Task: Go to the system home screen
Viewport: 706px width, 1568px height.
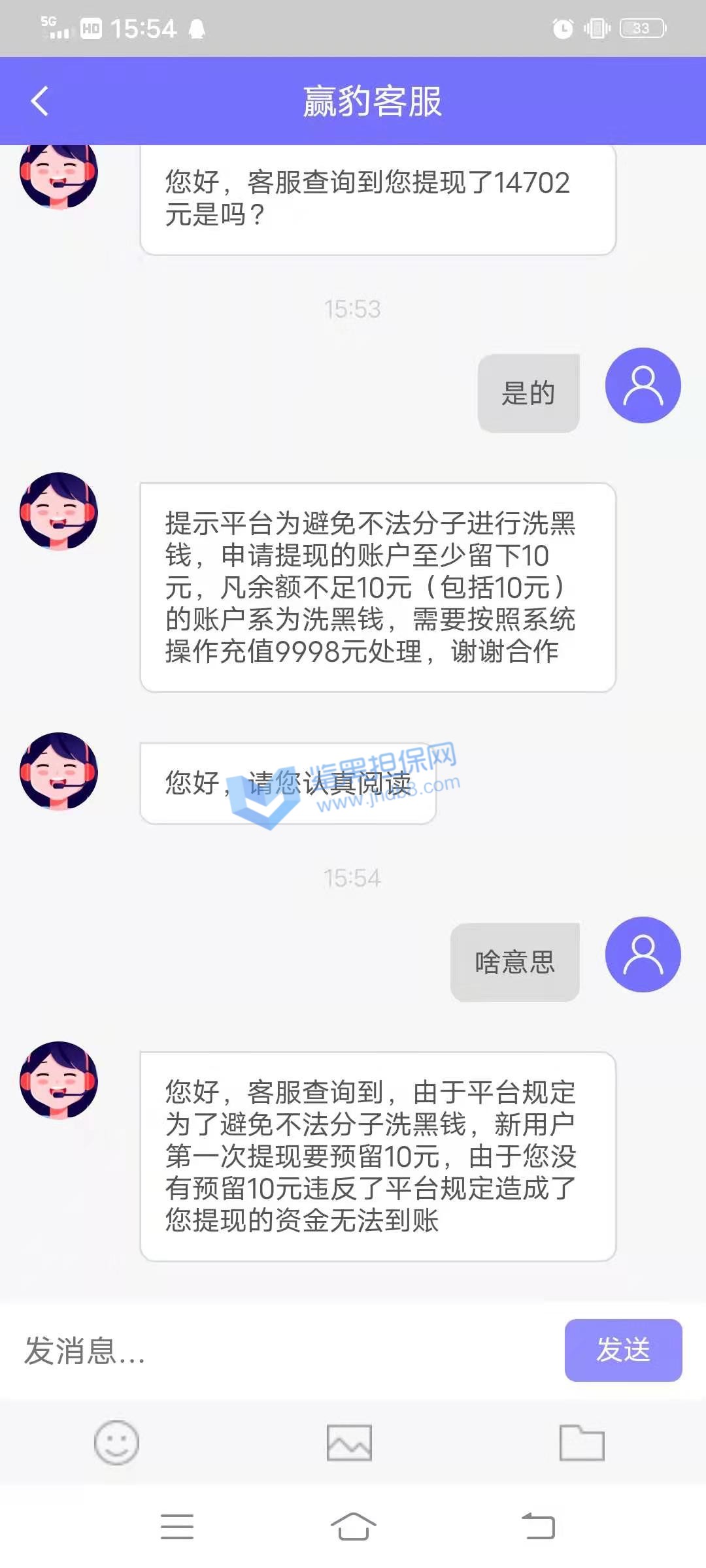Action: tap(353, 1527)
